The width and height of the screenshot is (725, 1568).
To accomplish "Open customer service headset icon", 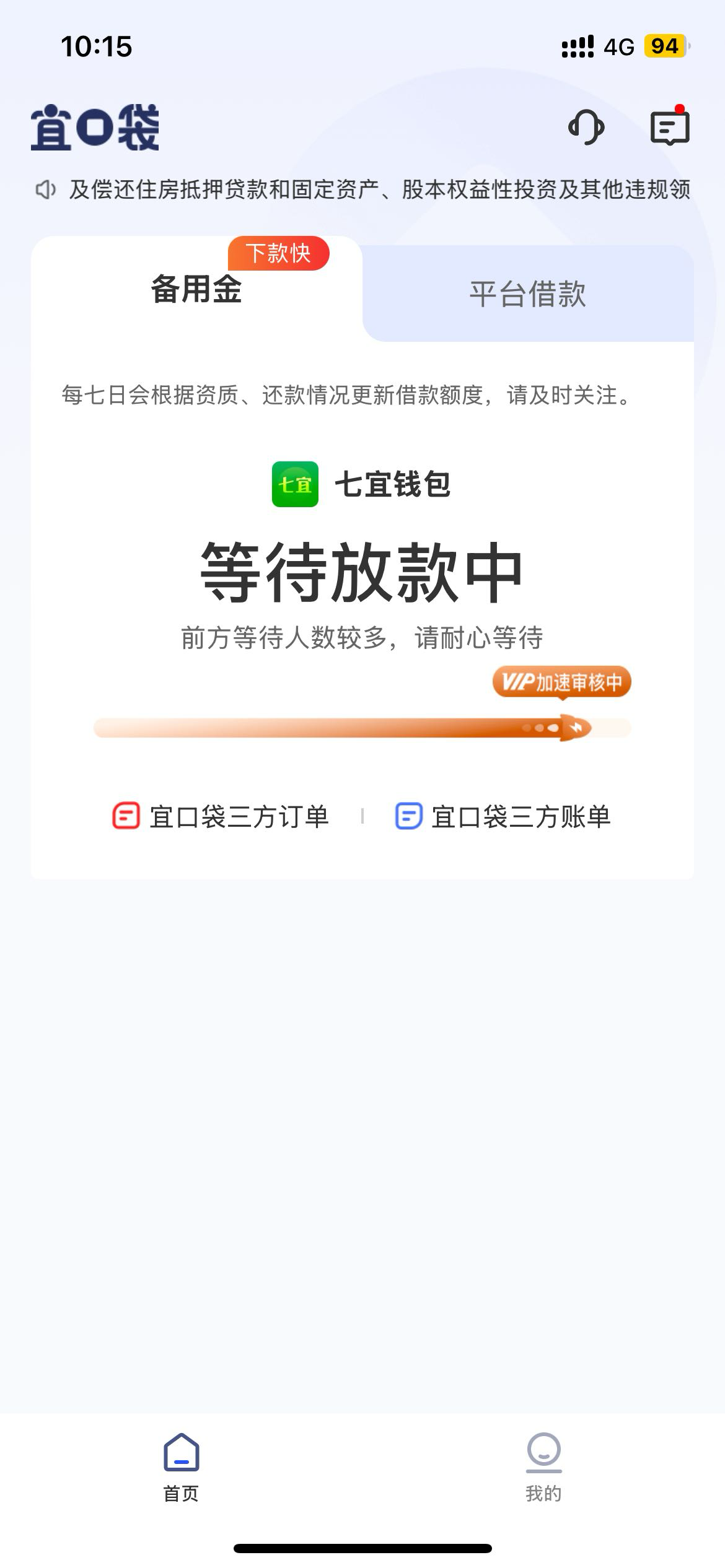I will (x=586, y=127).
